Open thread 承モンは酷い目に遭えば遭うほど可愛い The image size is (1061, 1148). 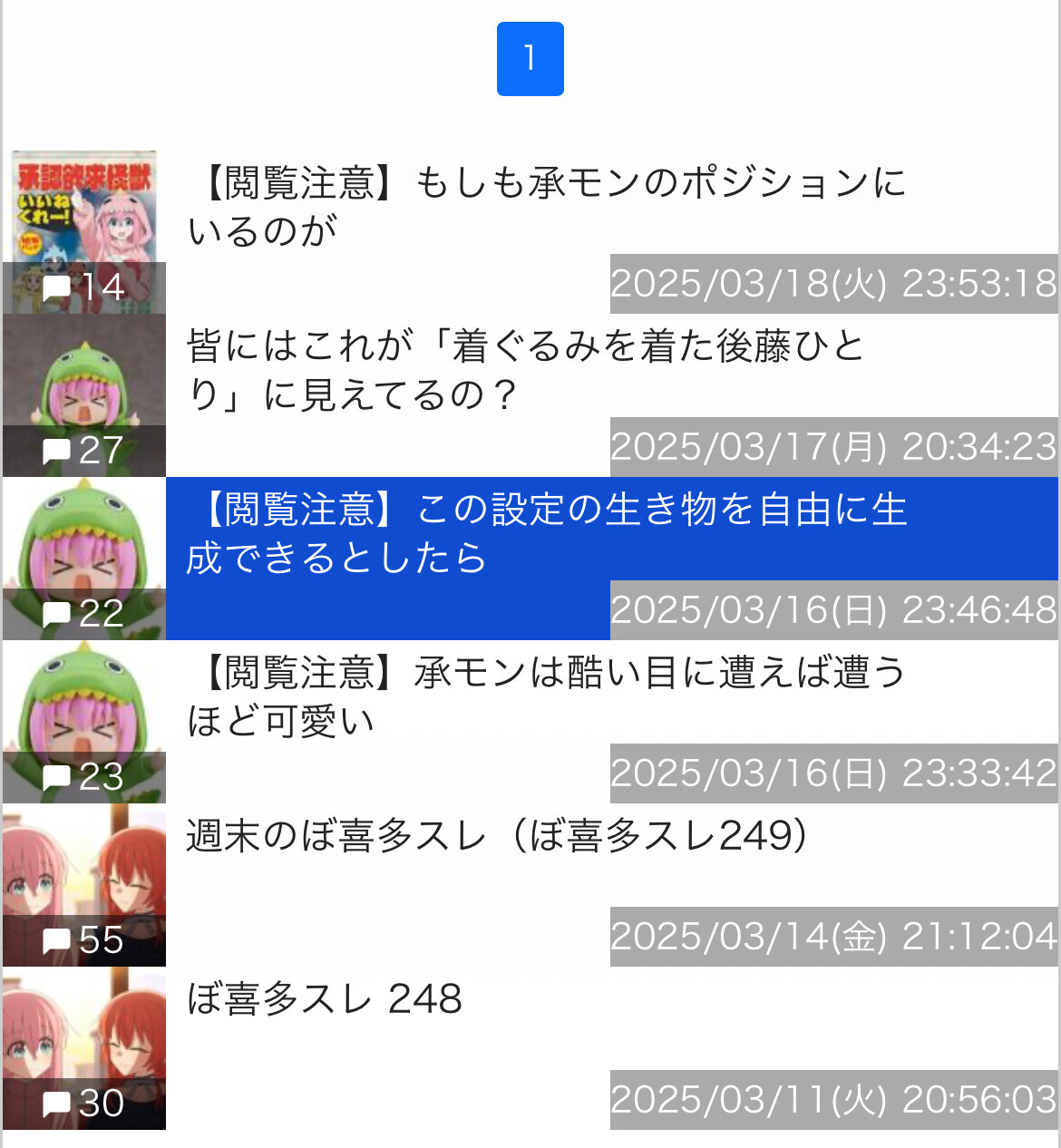click(x=547, y=696)
